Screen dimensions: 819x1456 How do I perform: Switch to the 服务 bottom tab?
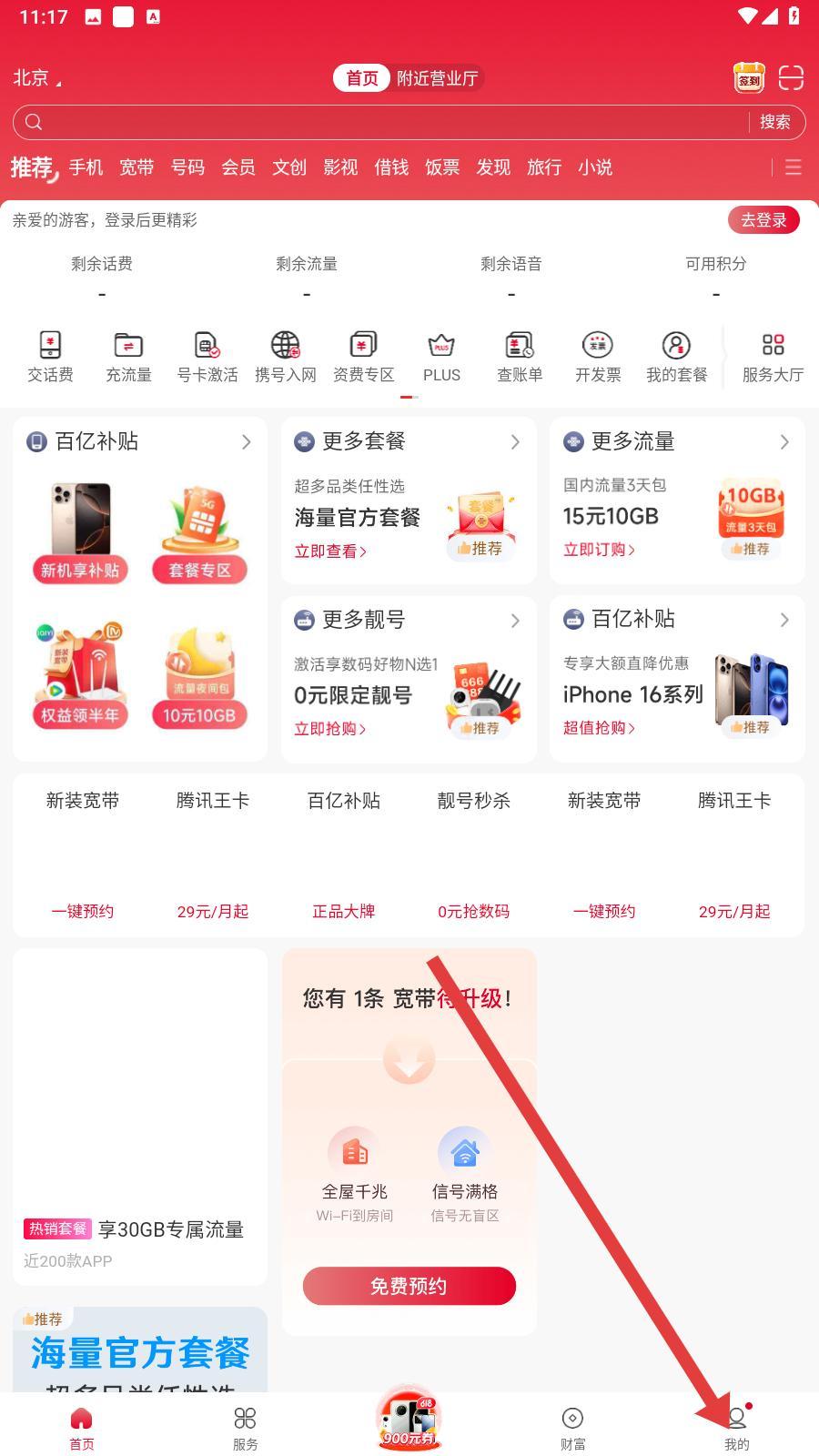pos(245,1427)
